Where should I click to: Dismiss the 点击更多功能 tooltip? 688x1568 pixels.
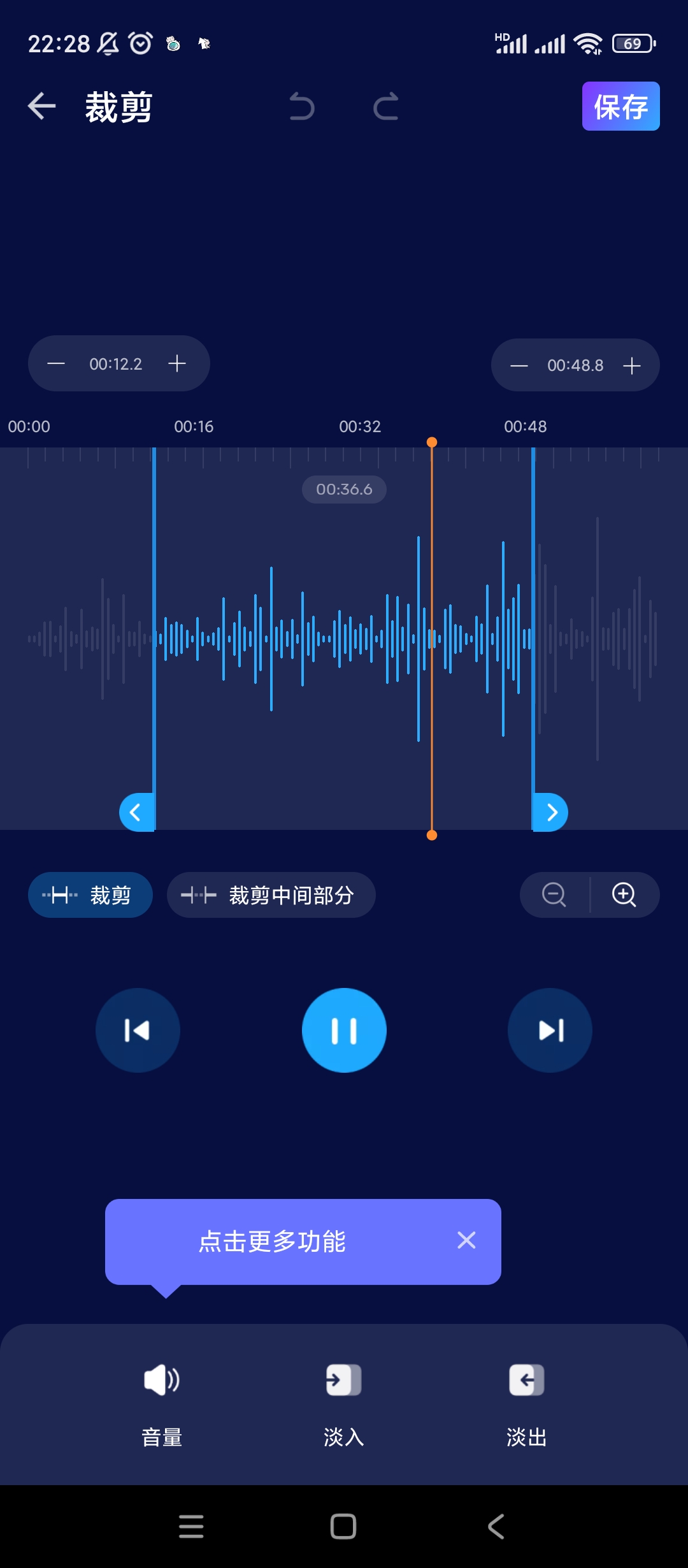(466, 1240)
